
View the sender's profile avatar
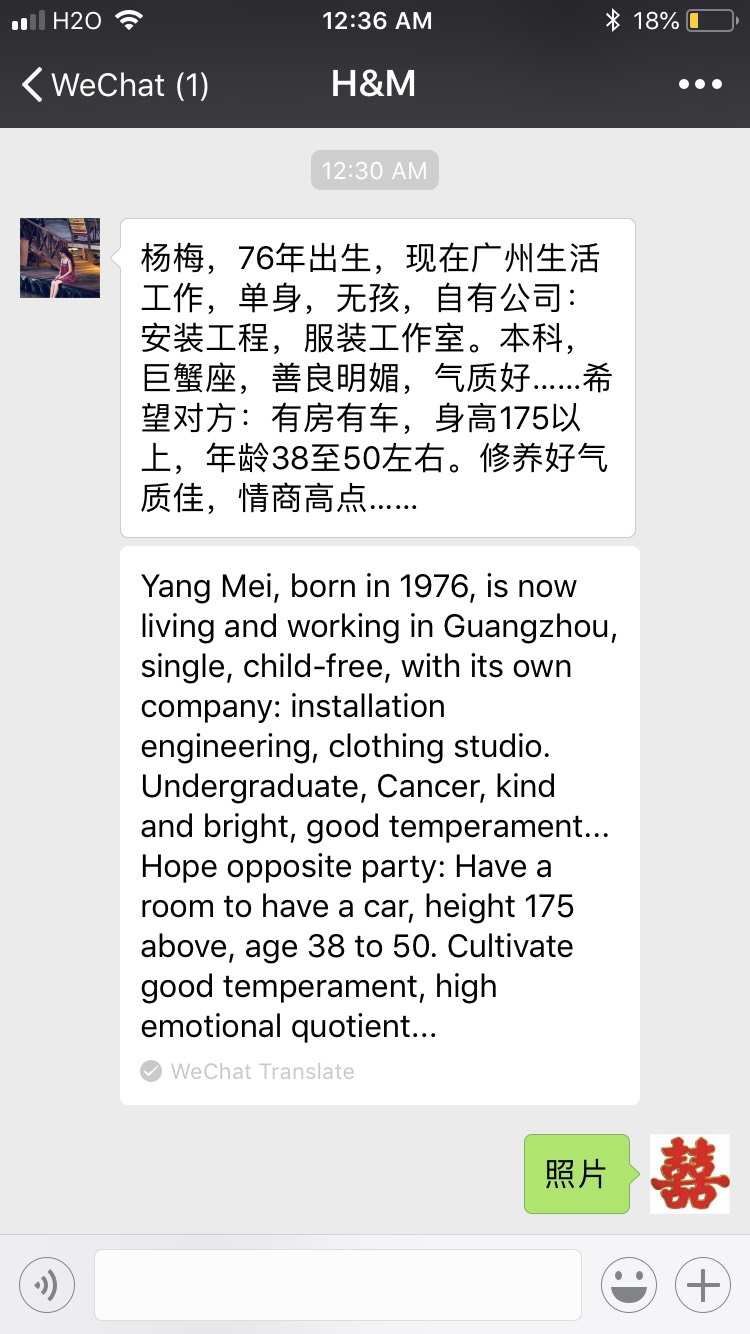pos(60,258)
